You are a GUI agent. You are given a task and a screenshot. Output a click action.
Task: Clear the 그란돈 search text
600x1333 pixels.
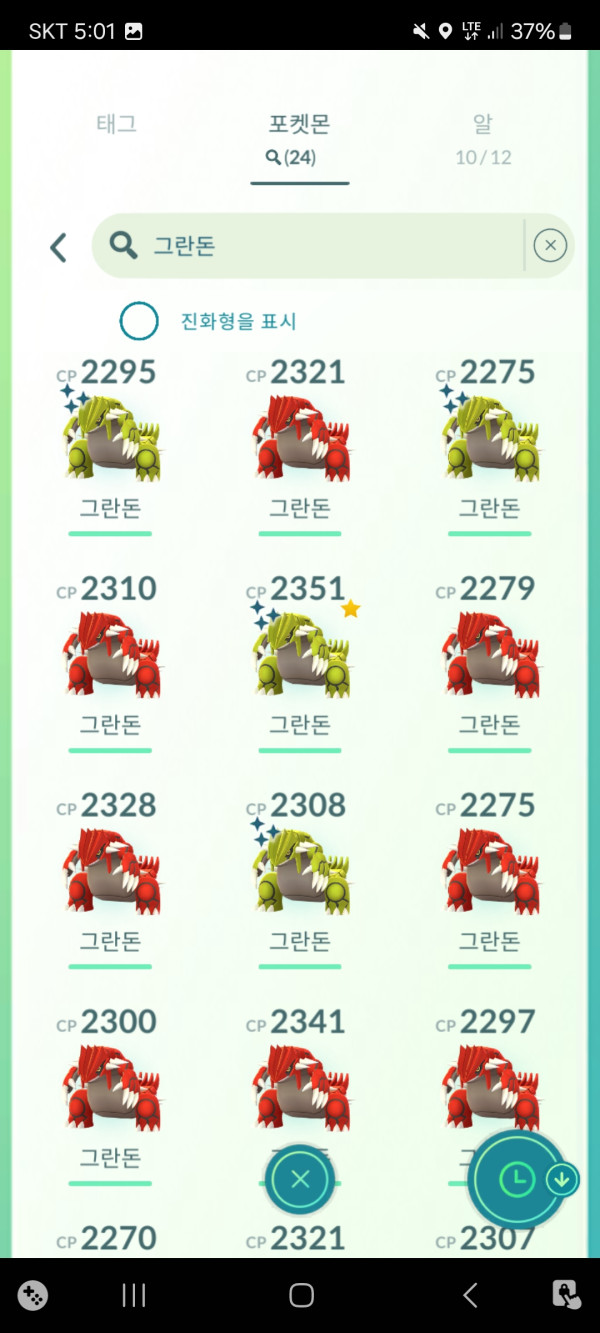(x=550, y=245)
